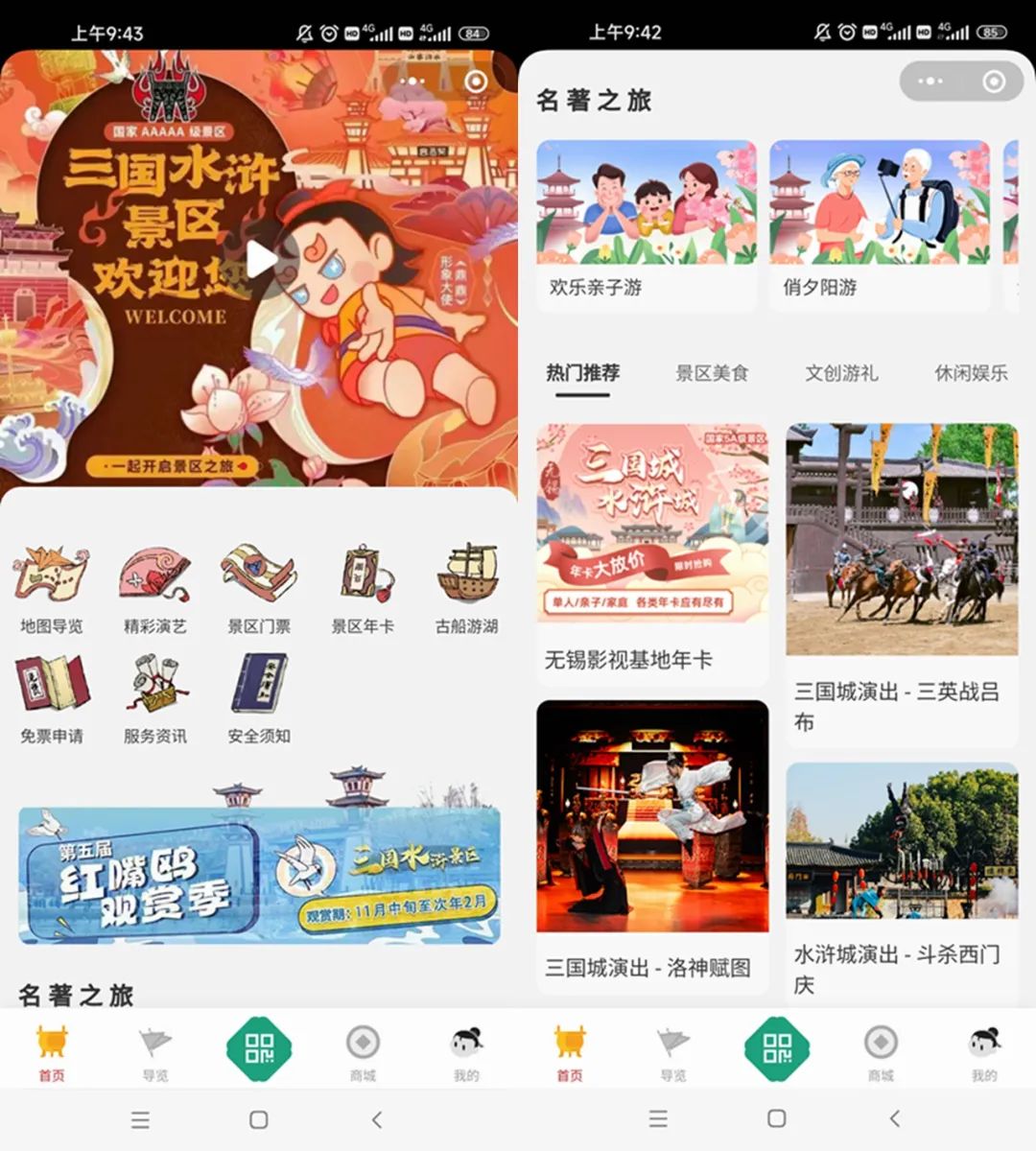1036x1151 pixels.
Task: Open the 欢乐亲子游 tour card
Action: pyautogui.click(x=647, y=225)
